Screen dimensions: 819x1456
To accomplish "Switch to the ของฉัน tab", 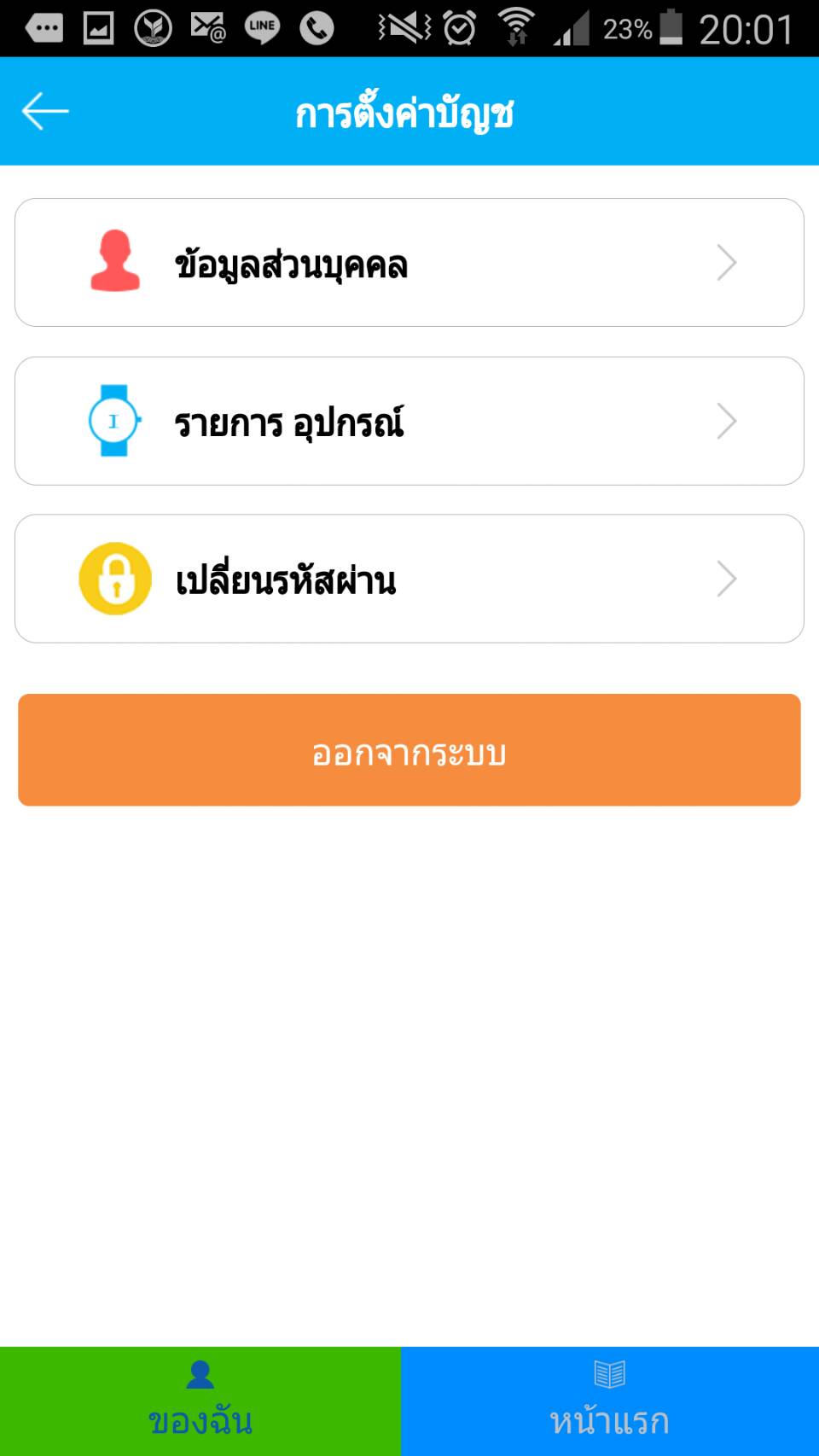I will pyautogui.click(x=200, y=1401).
